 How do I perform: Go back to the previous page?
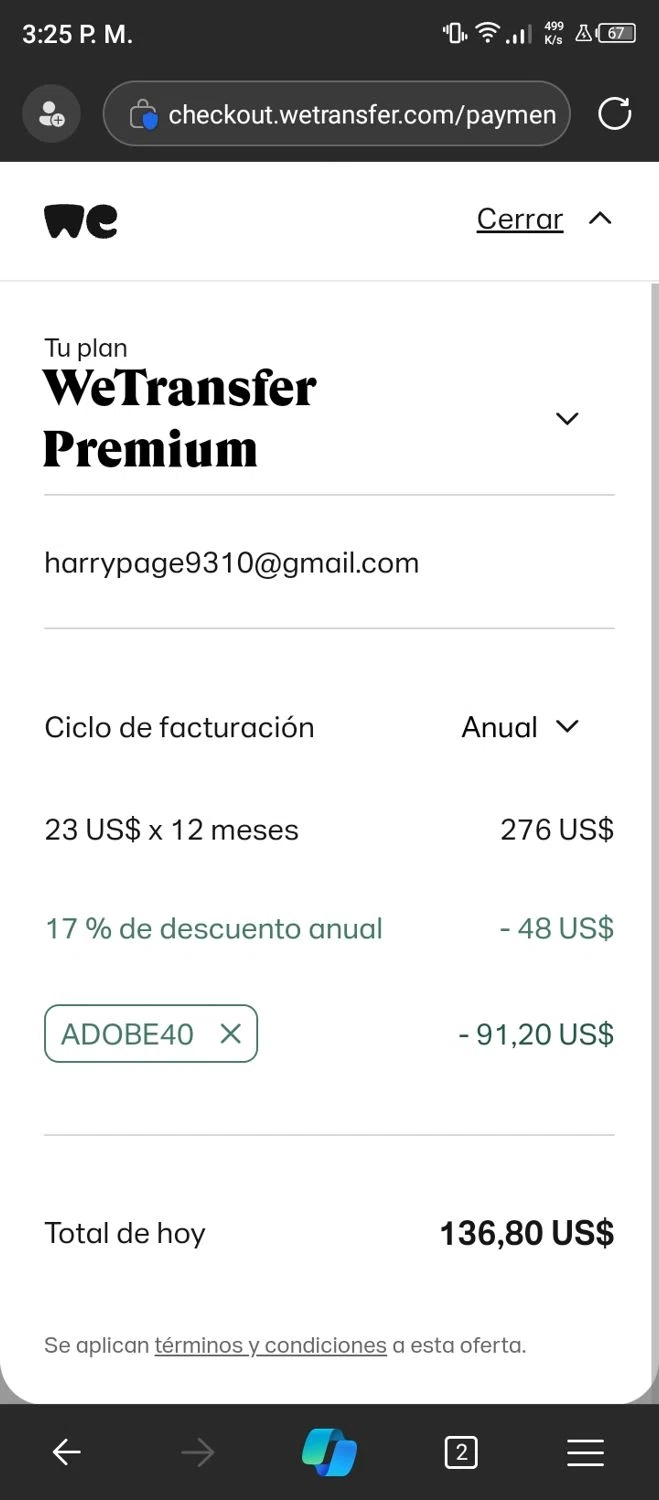(x=66, y=1452)
